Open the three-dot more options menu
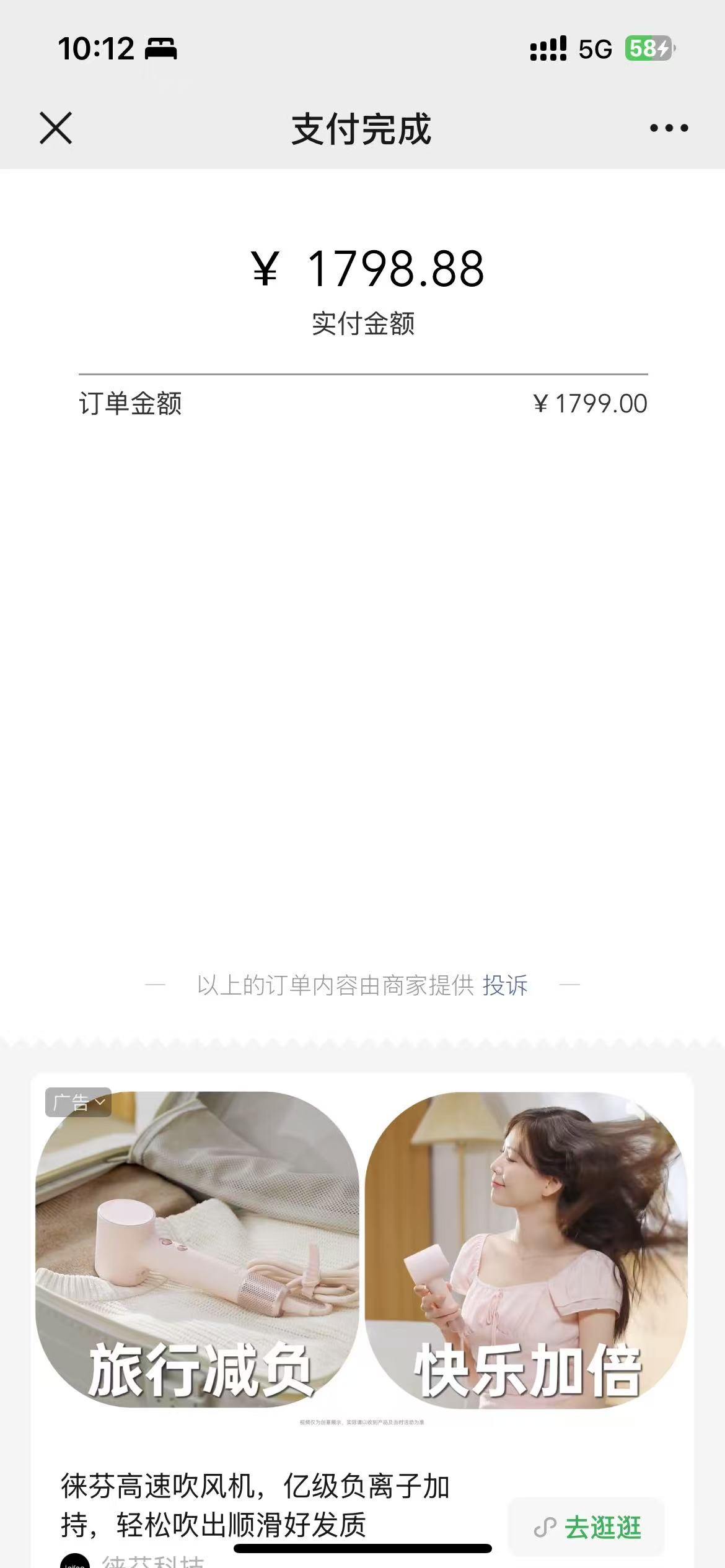725x1568 pixels. pyautogui.click(x=669, y=128)
